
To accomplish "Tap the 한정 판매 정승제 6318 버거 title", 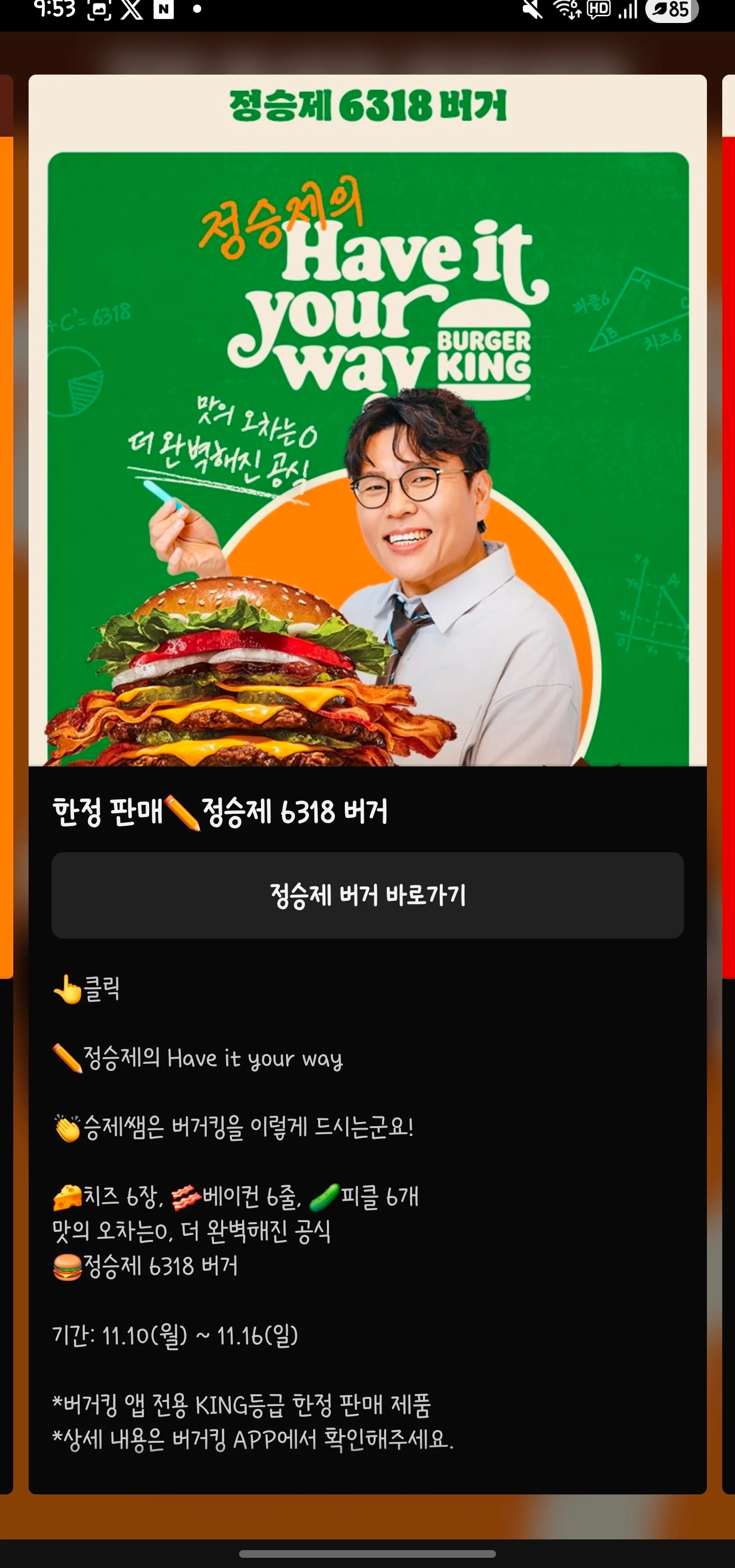I will pos(219,812).
